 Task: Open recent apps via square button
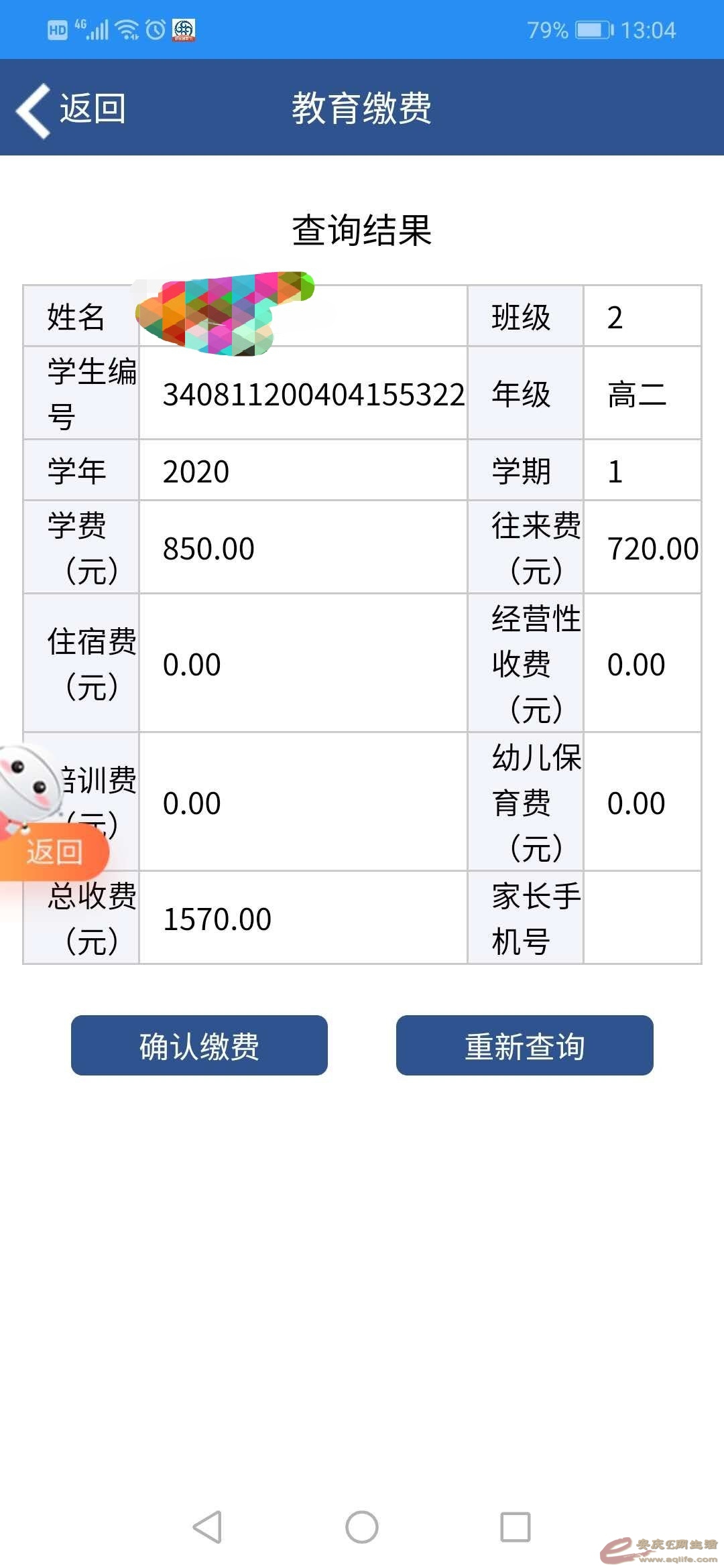coord(516,1527)
